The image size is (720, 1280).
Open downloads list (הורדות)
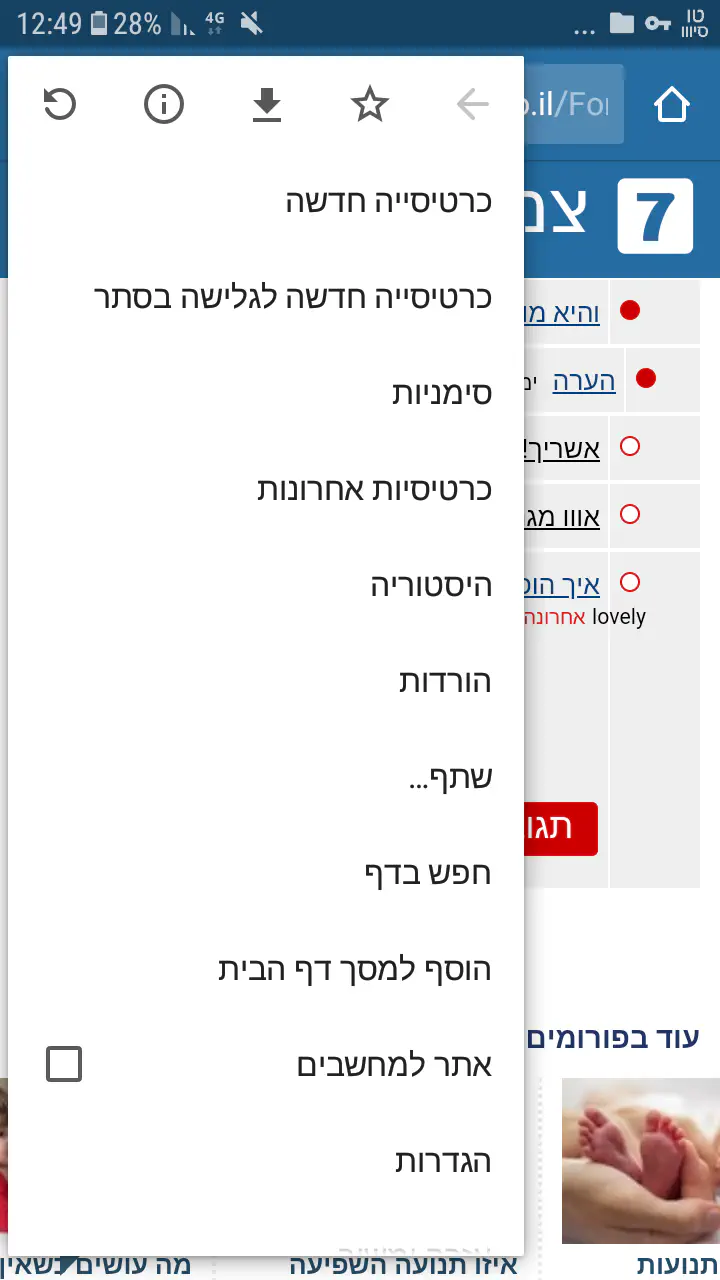click(445, 681)
